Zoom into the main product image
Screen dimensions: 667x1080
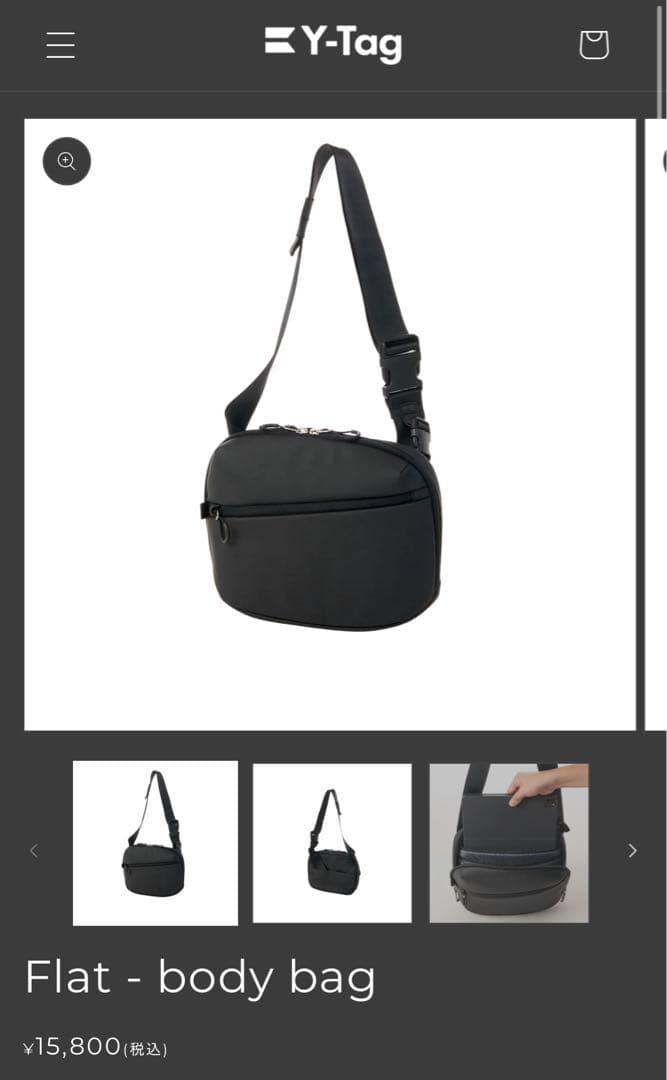[x=67, y=161]
